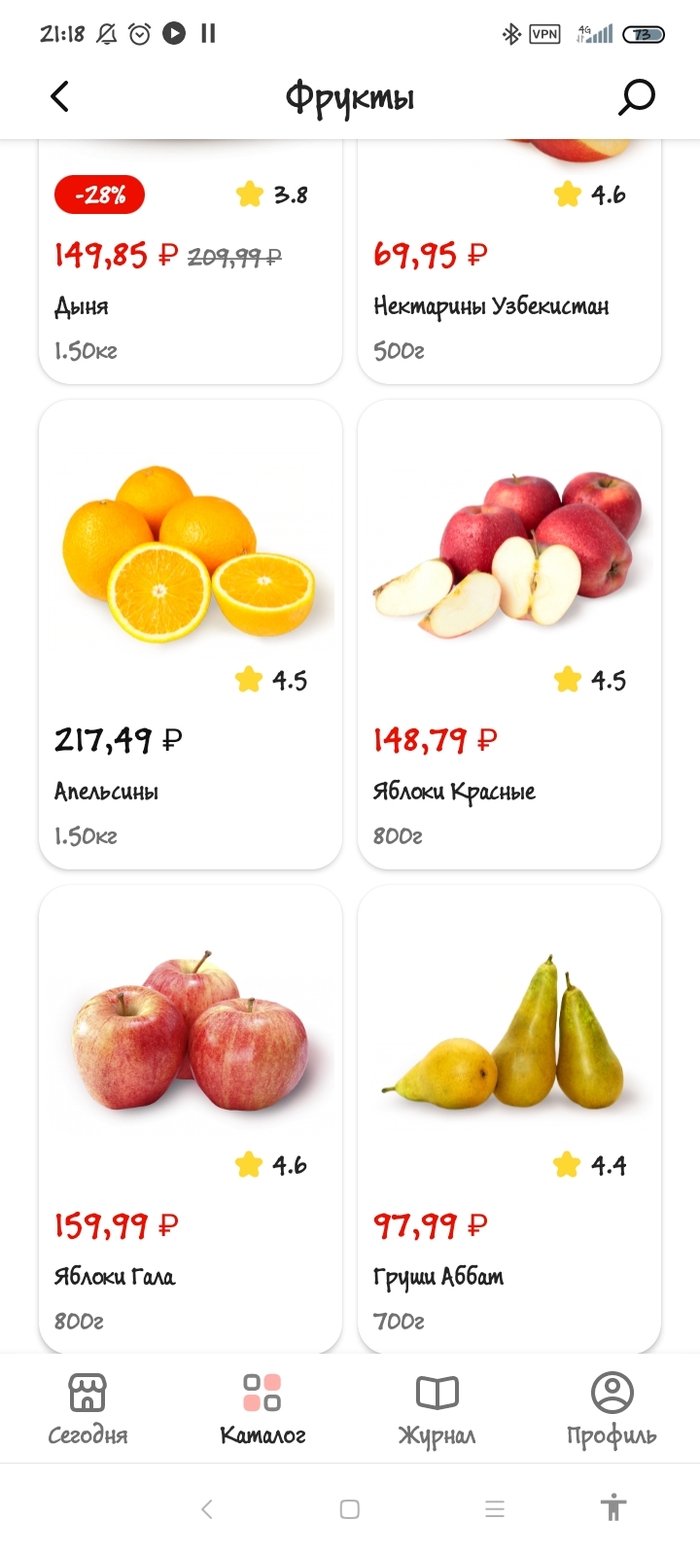700x1556 pixels.
Task: Go to the Профиль tab
Action: pos(611,1408)
